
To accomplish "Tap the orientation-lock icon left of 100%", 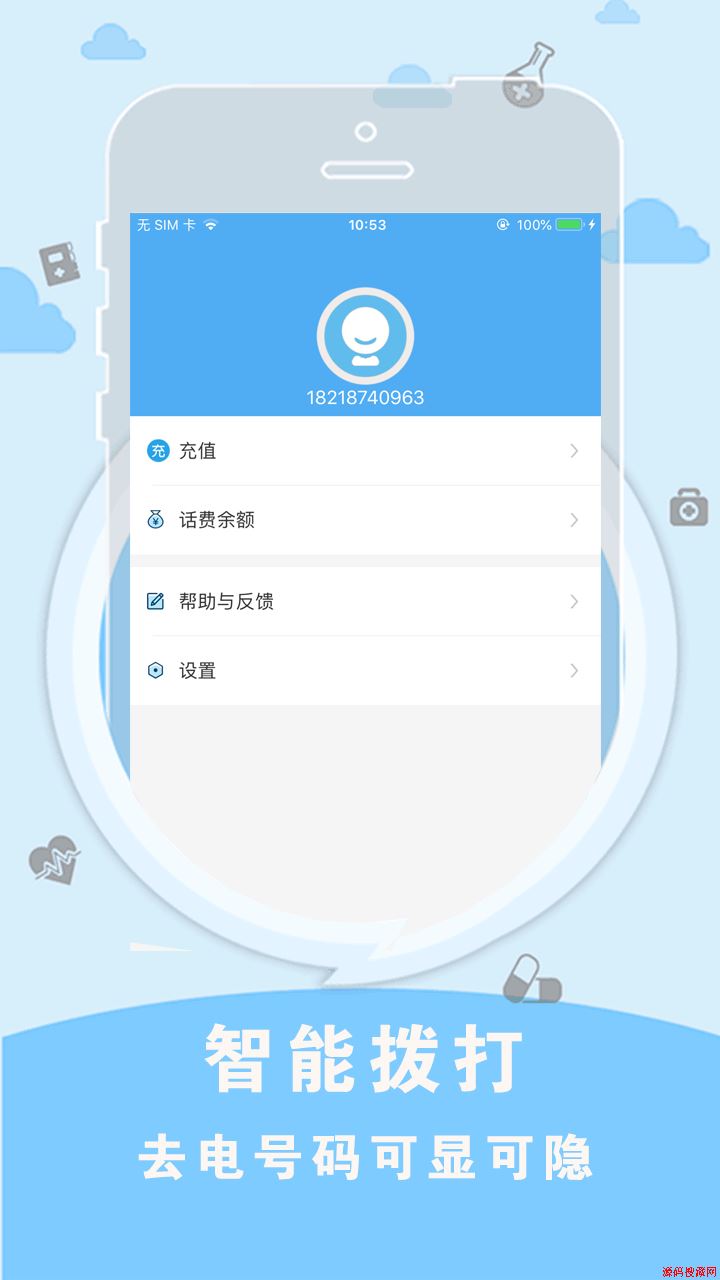I will coord(502,224).
